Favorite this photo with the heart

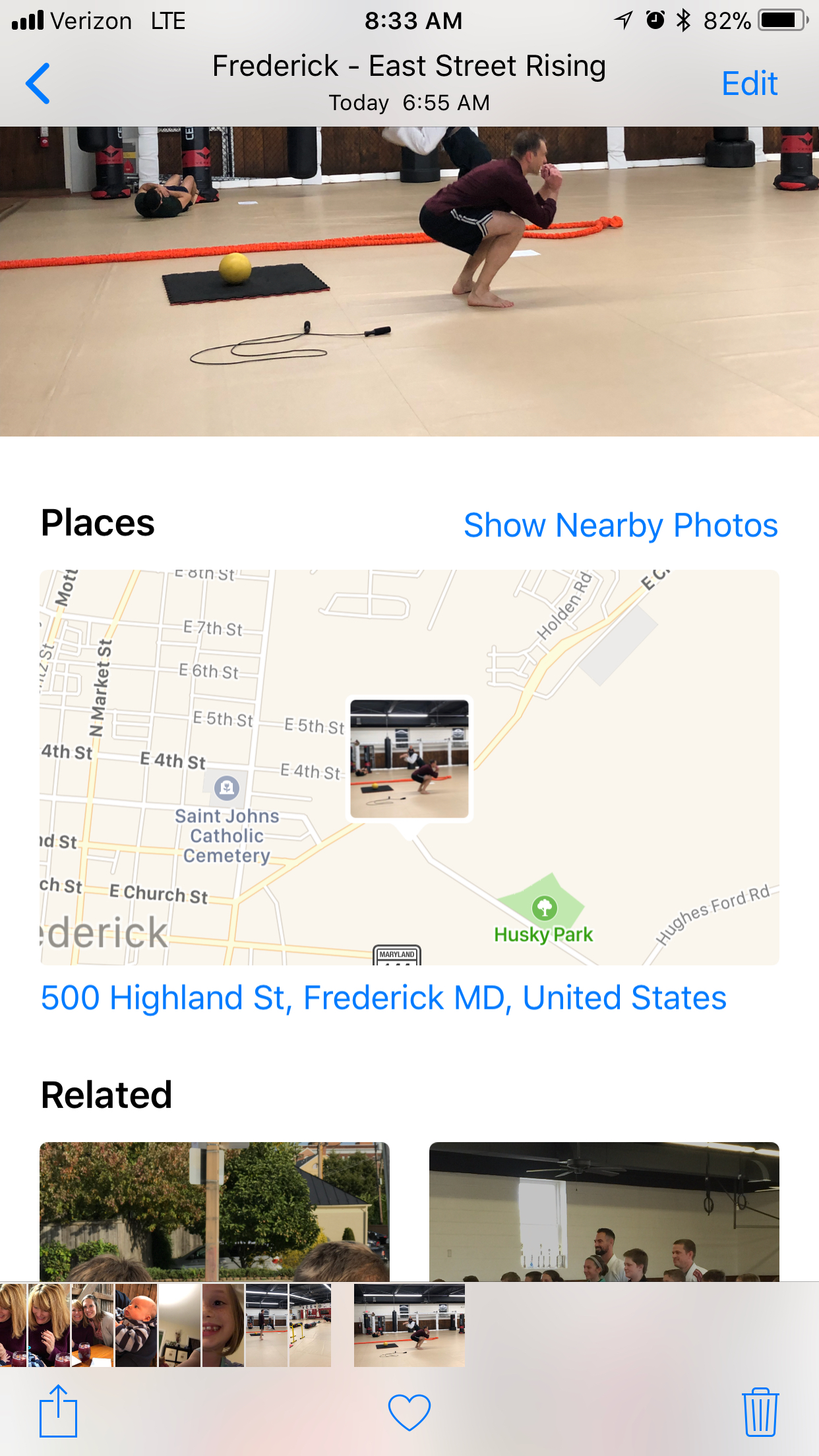[x=409, y=1412]
